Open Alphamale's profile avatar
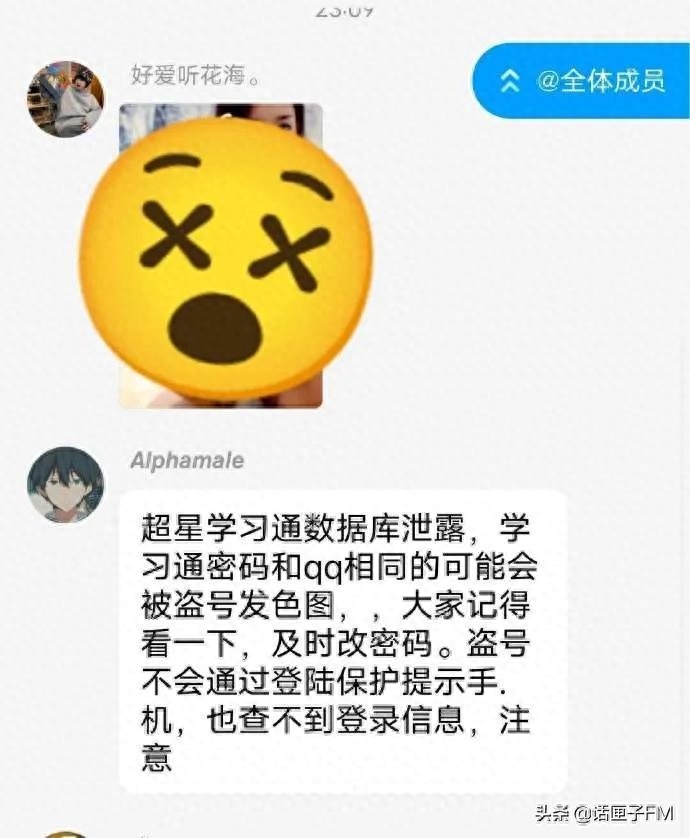 pyautogui.click(x=65, y=485)
